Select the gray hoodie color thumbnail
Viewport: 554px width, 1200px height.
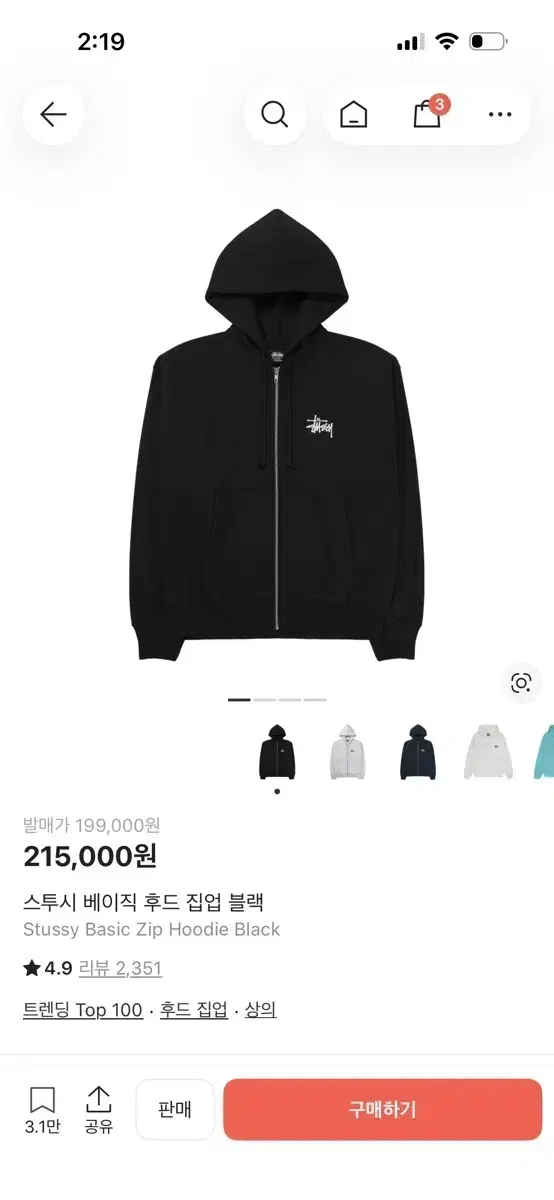[347, 752]
